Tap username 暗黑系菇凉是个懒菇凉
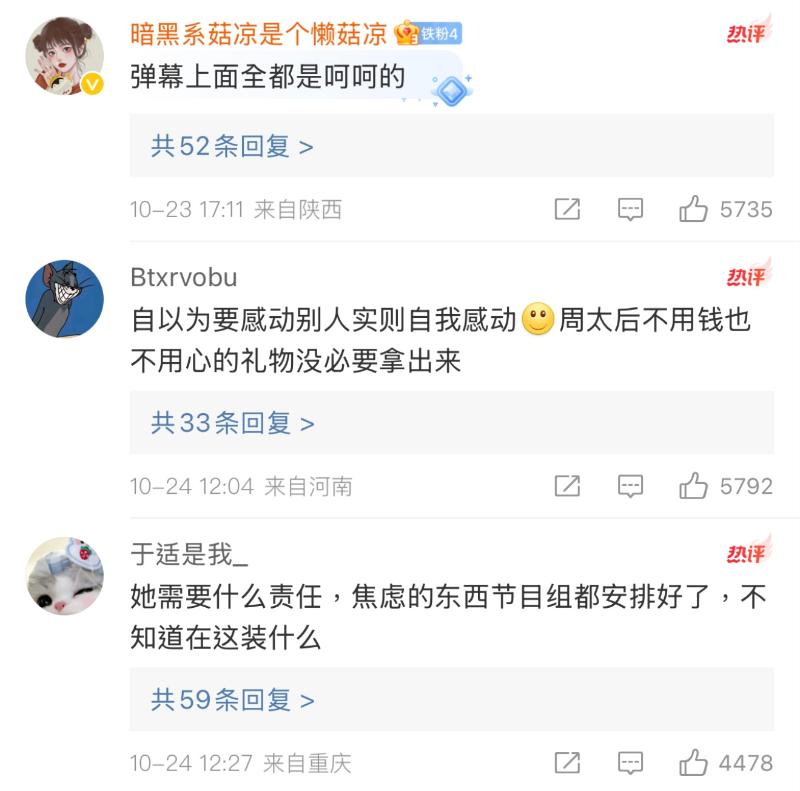 coord(258,34)
